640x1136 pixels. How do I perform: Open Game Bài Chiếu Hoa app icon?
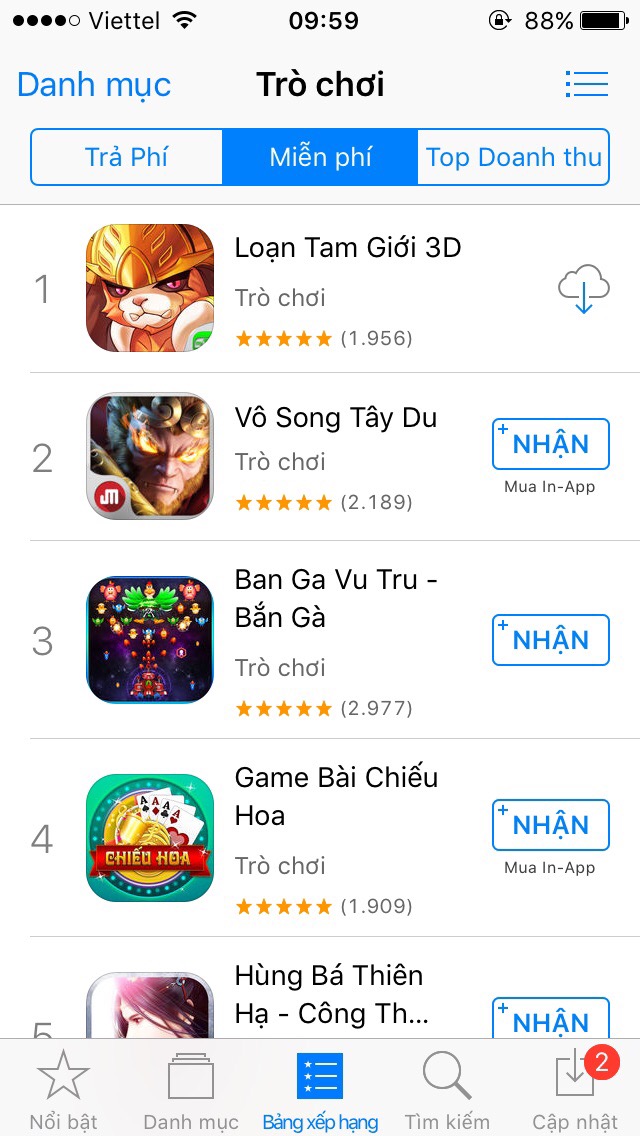point(150,838)
